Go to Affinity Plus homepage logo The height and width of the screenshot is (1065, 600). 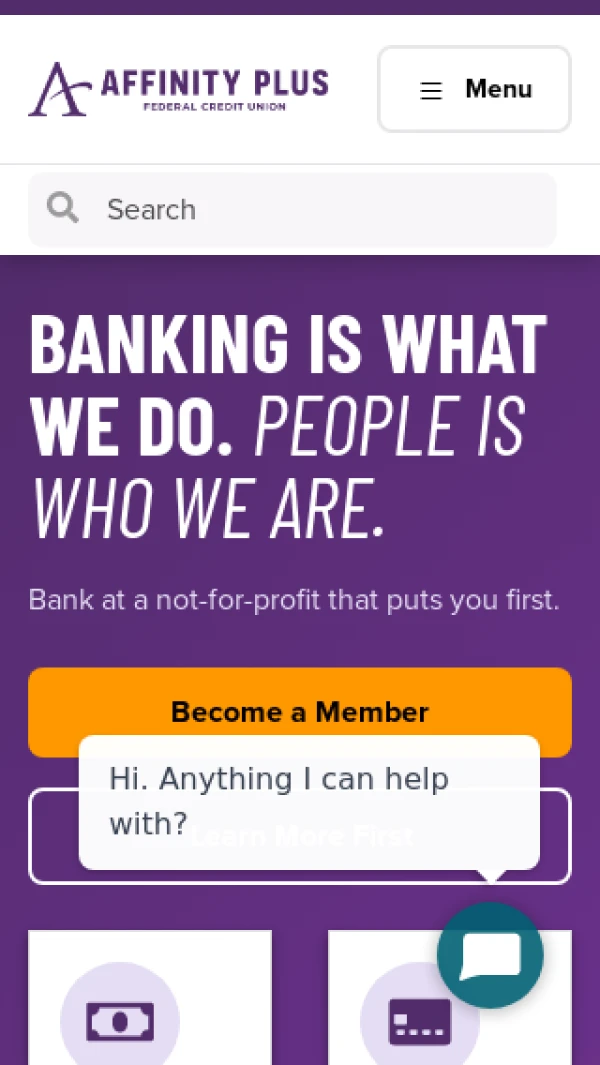(178, 89)
